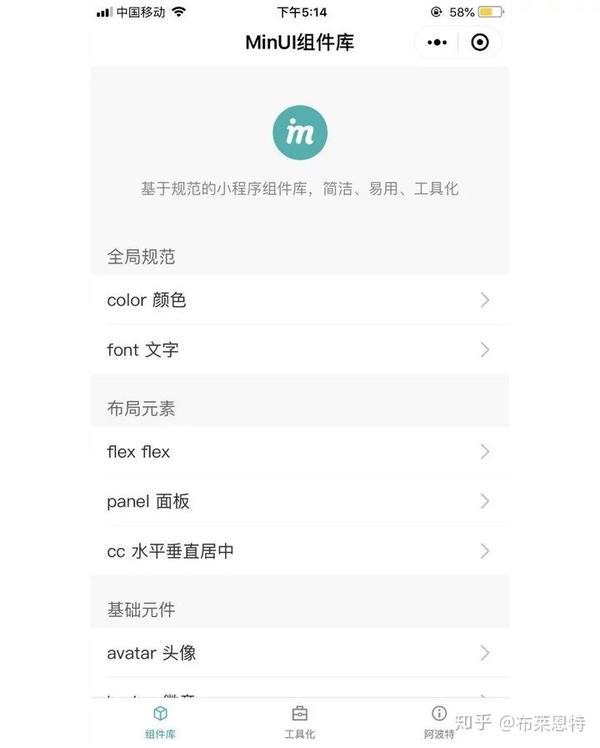Viewport: 600px width, 748px height.
Task: Open the mini program more options menu
Action: 437,43
